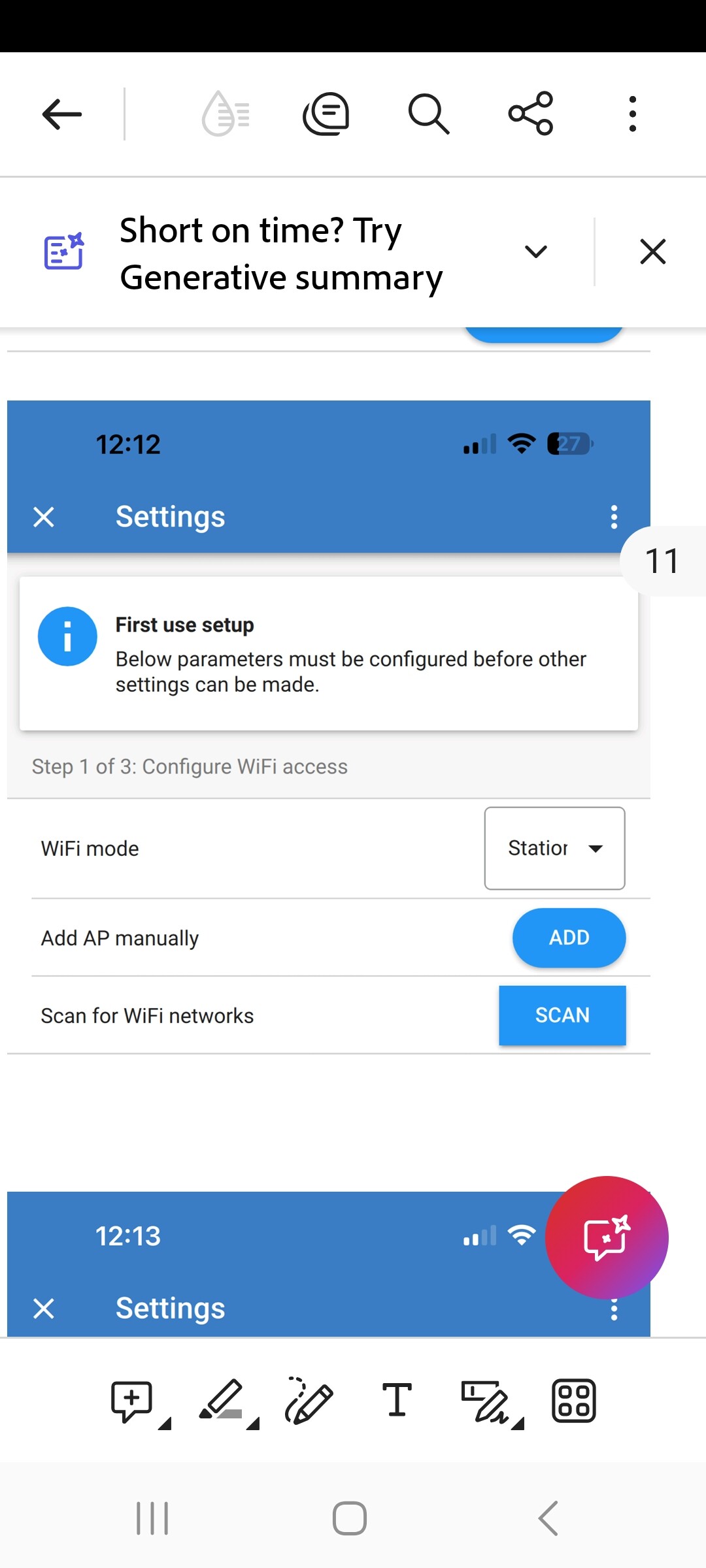Select the add text tool
The image size is (706, 1568).
pyautogui.click(x=397, y=1400)
